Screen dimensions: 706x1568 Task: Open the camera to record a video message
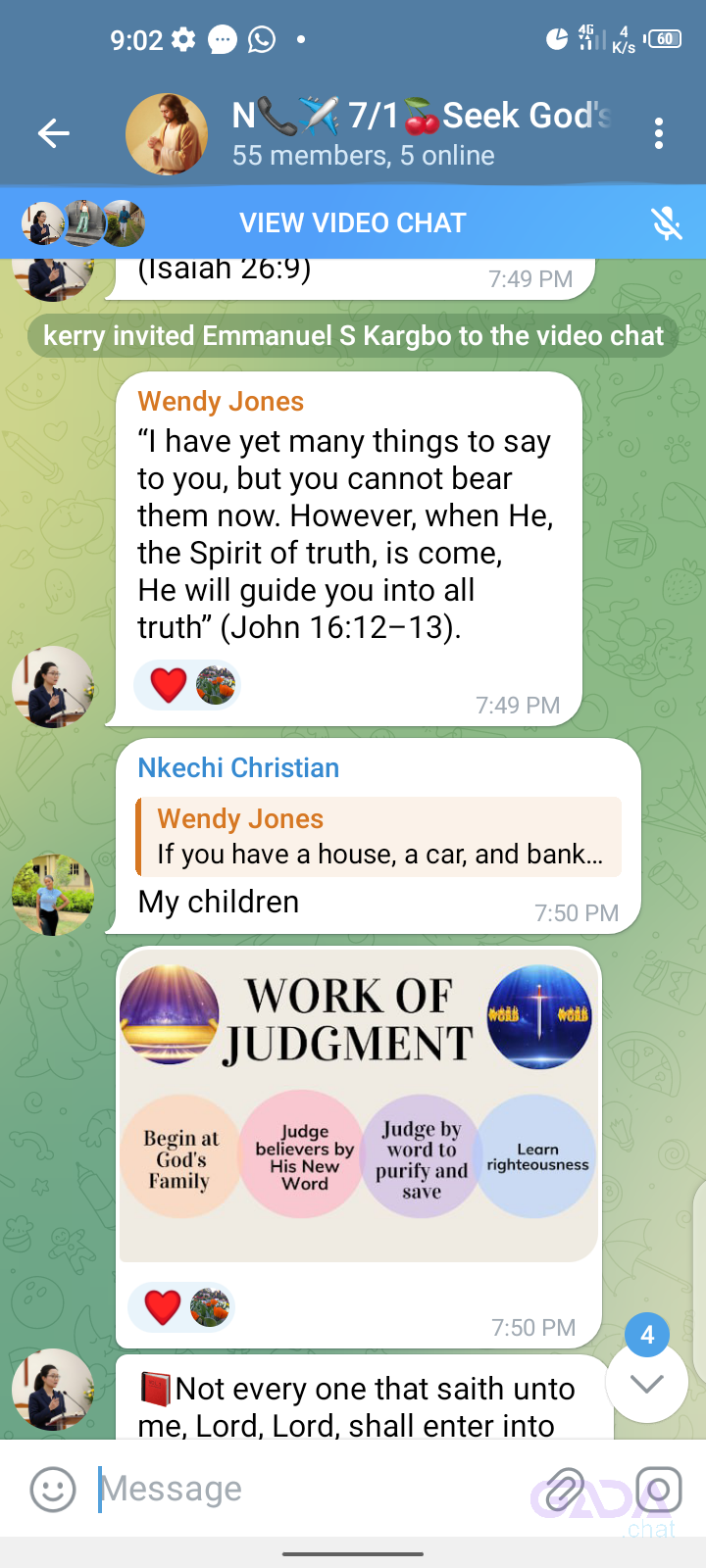point(659,1490)
